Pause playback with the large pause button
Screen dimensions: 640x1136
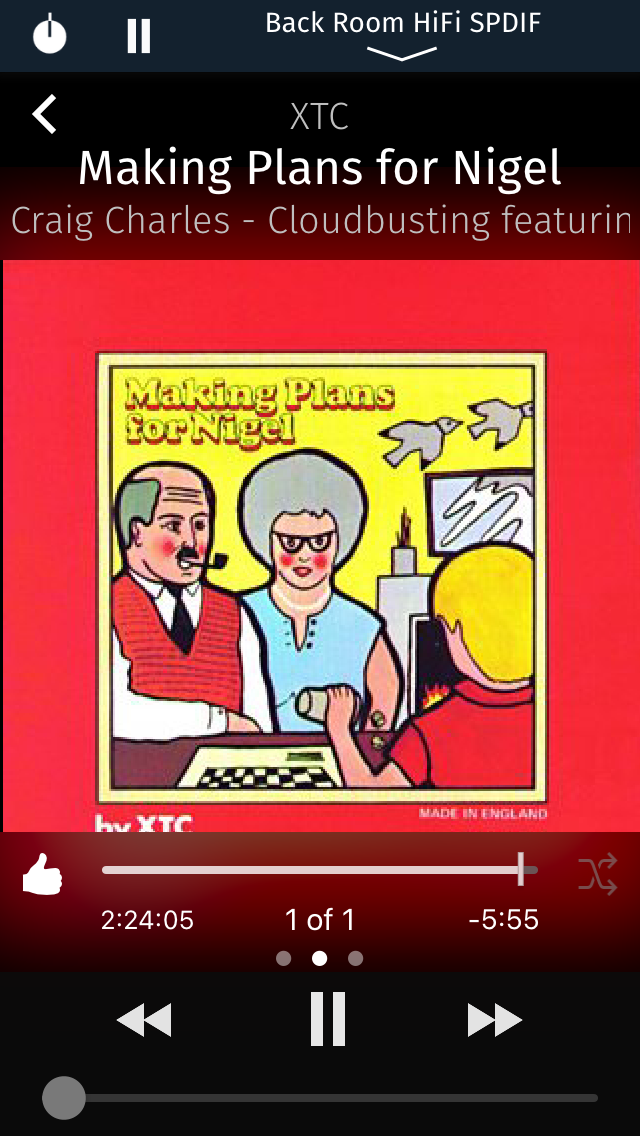pos(328,1019)
